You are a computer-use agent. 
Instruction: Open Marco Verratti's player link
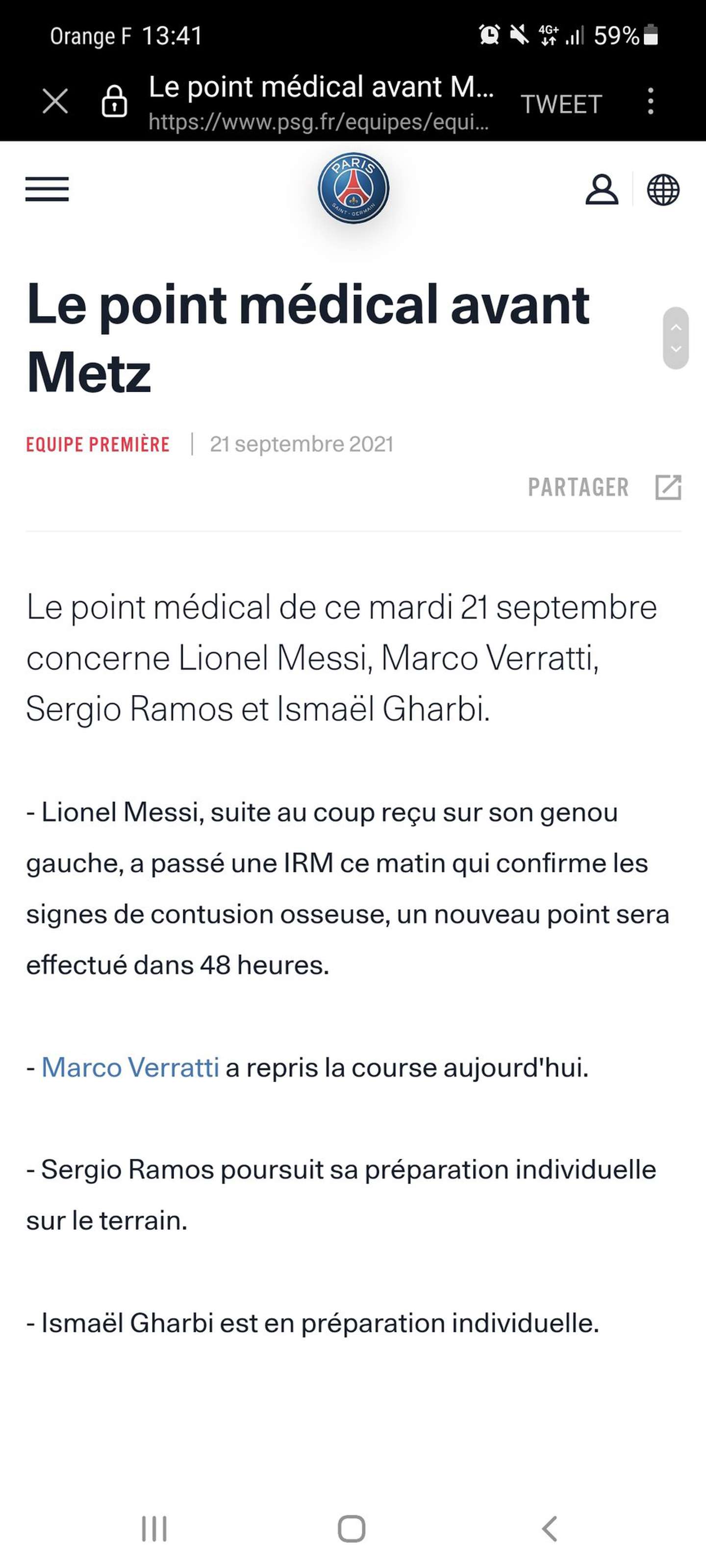[x=130, y=1067]
